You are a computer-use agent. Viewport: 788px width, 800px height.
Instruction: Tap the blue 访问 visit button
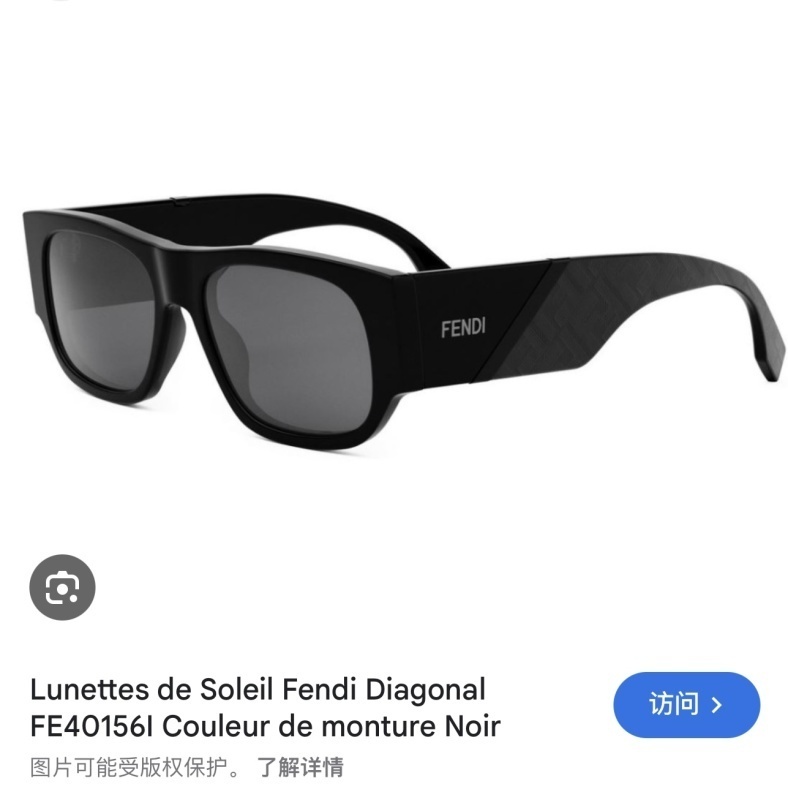pos(686,705)
